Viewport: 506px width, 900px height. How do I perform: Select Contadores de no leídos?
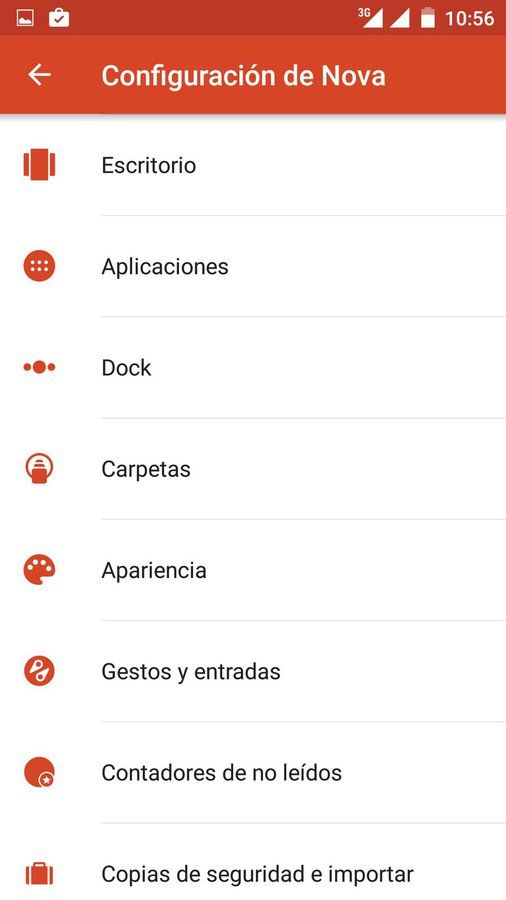click(253, 773)
